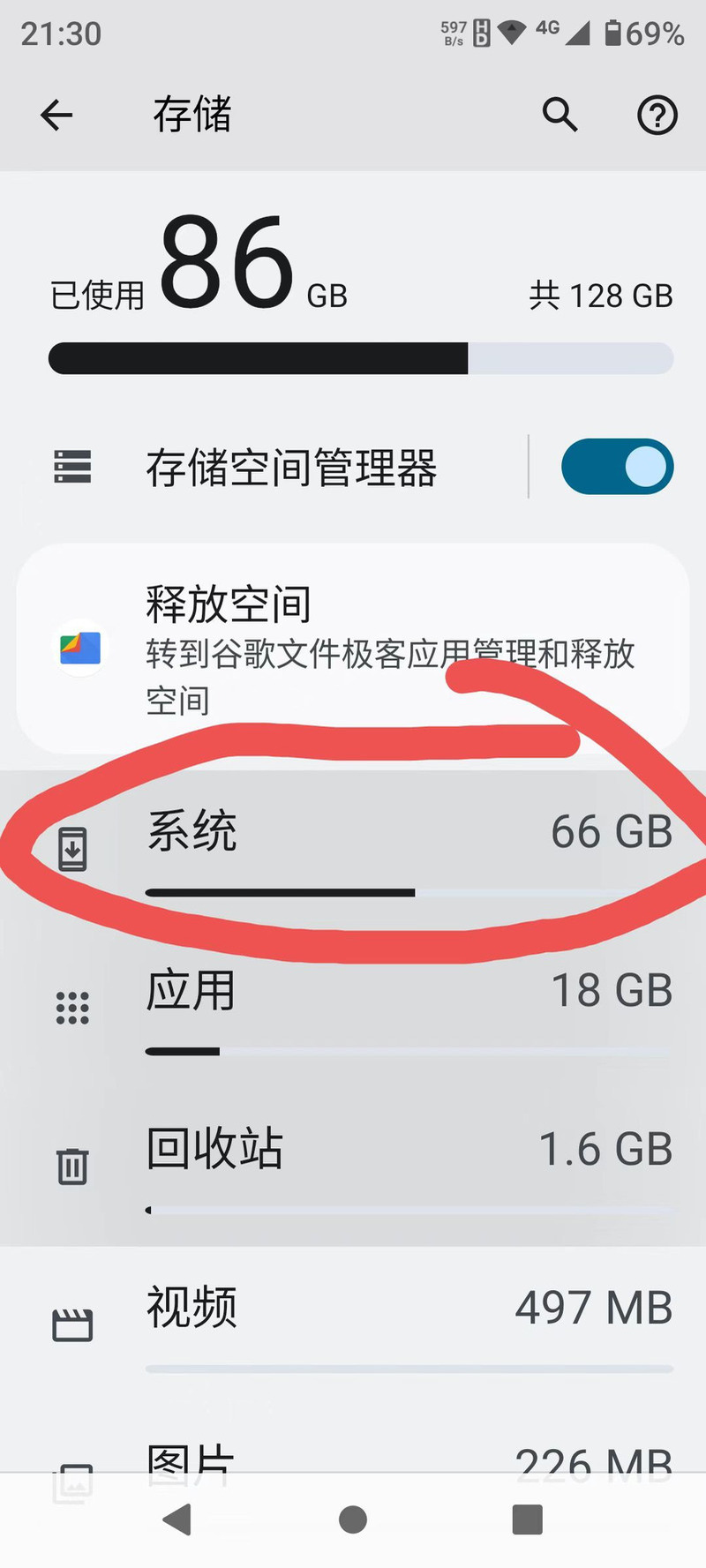Image resolution: width=706 pixels, height=1568 pixels.
Task: Turn off the 存储空间管理器 switch
Action: click(617, 467)
